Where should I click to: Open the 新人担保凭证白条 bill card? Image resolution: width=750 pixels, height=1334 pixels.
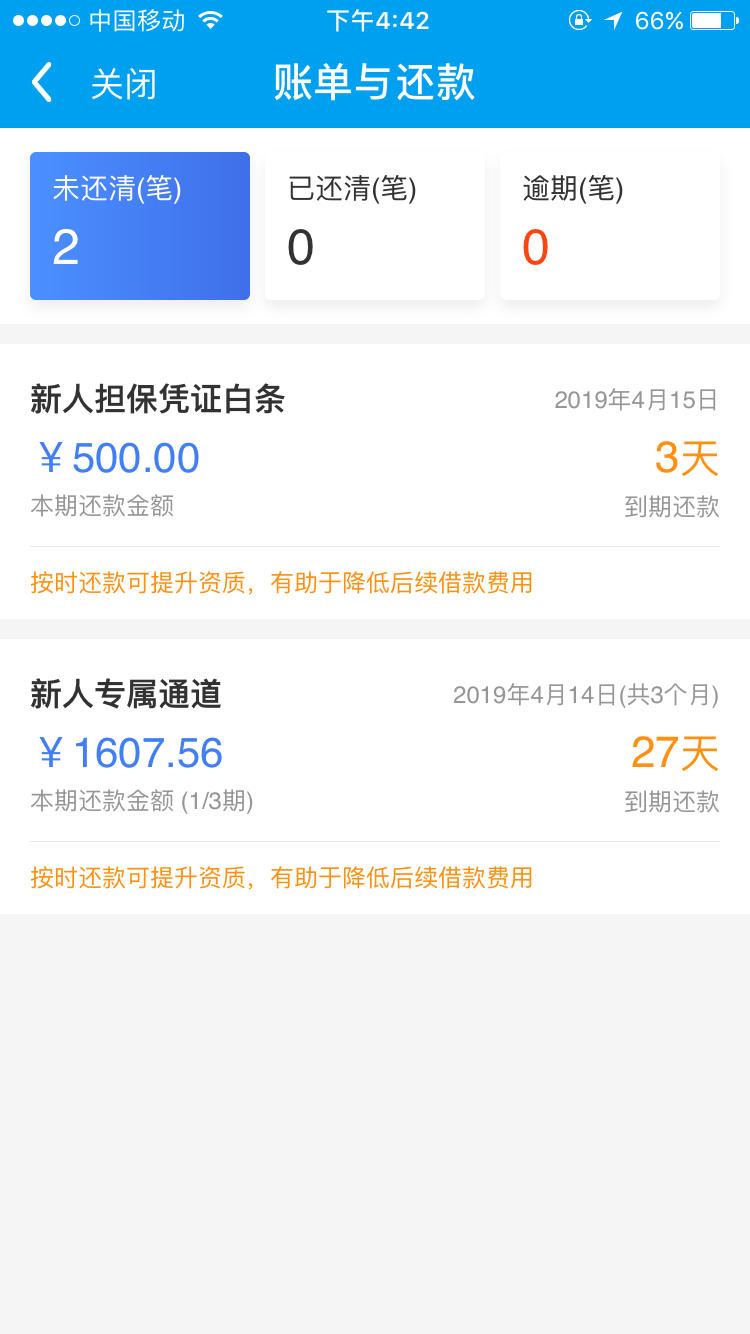coord(375,482)
